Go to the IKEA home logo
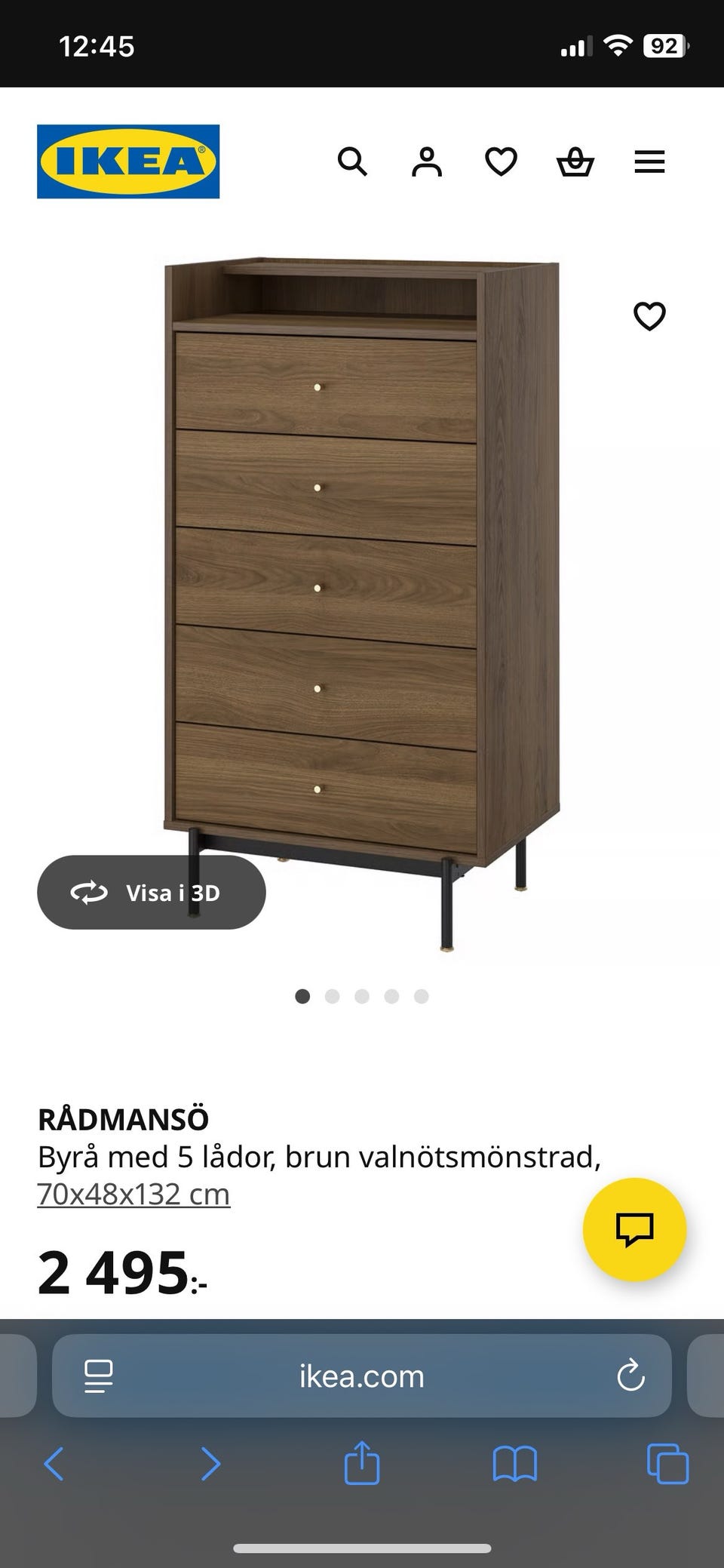This screenshot has width=724, height=1568. coord(128,161)
